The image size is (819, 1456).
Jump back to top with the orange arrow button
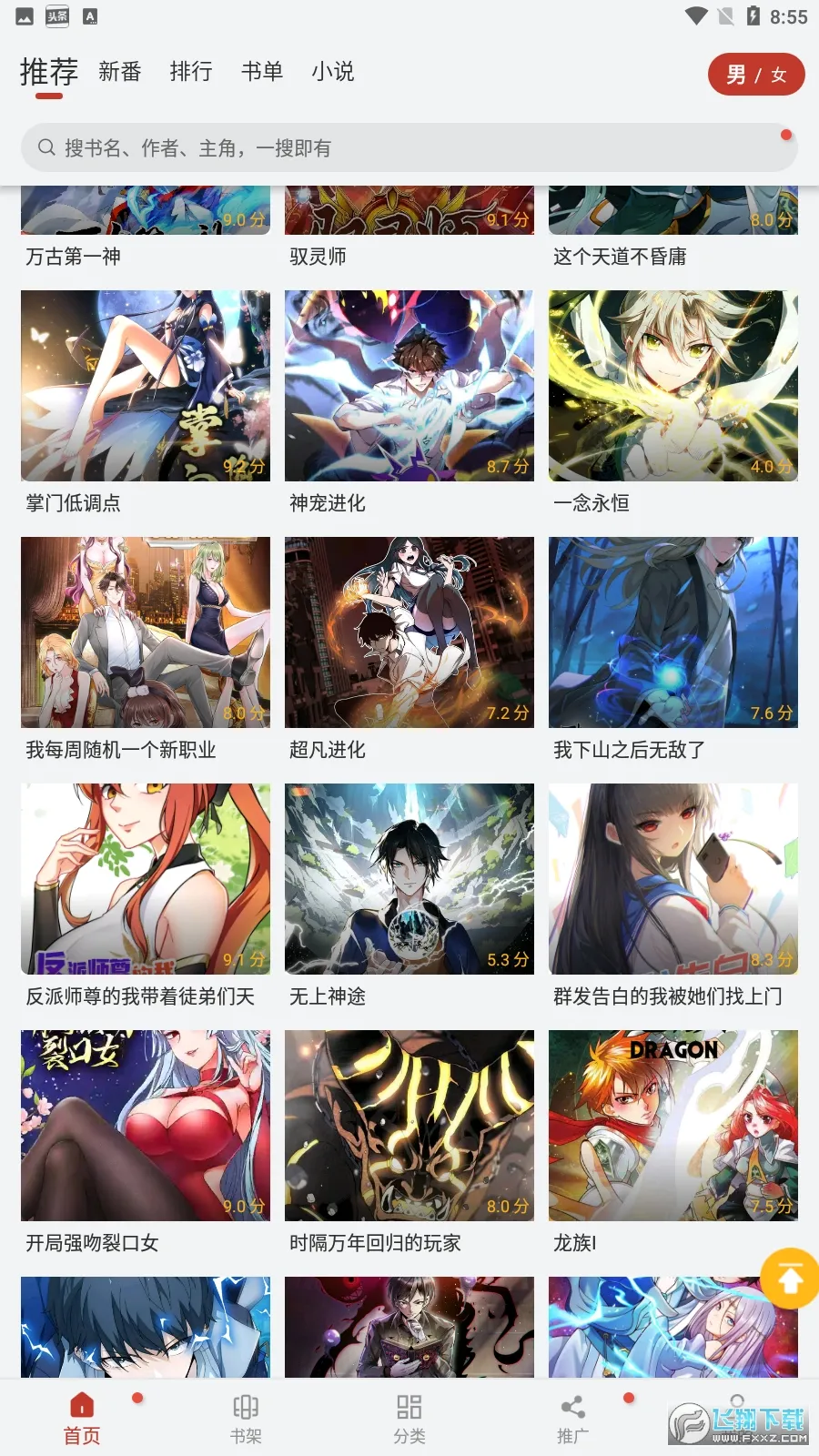[x=789, y=1279]
